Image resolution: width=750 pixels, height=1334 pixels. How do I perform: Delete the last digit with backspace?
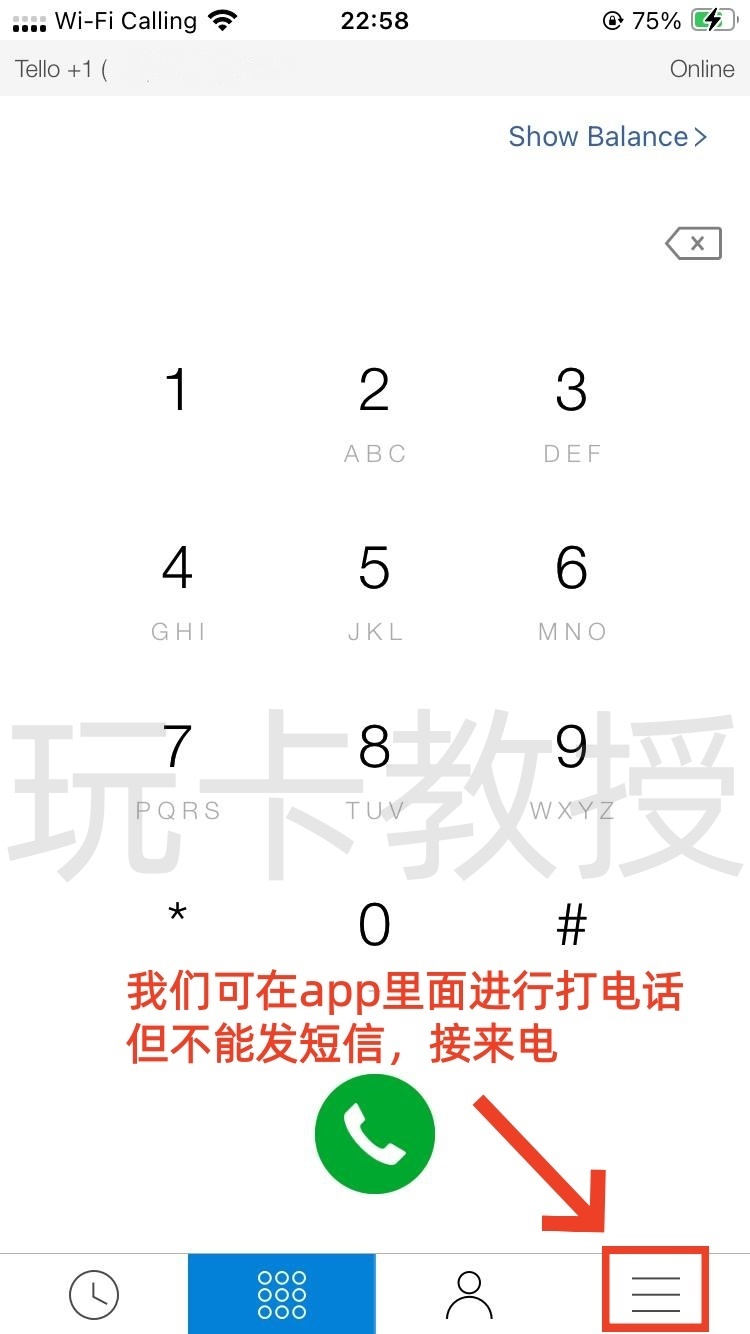click(x=693, y=243)
